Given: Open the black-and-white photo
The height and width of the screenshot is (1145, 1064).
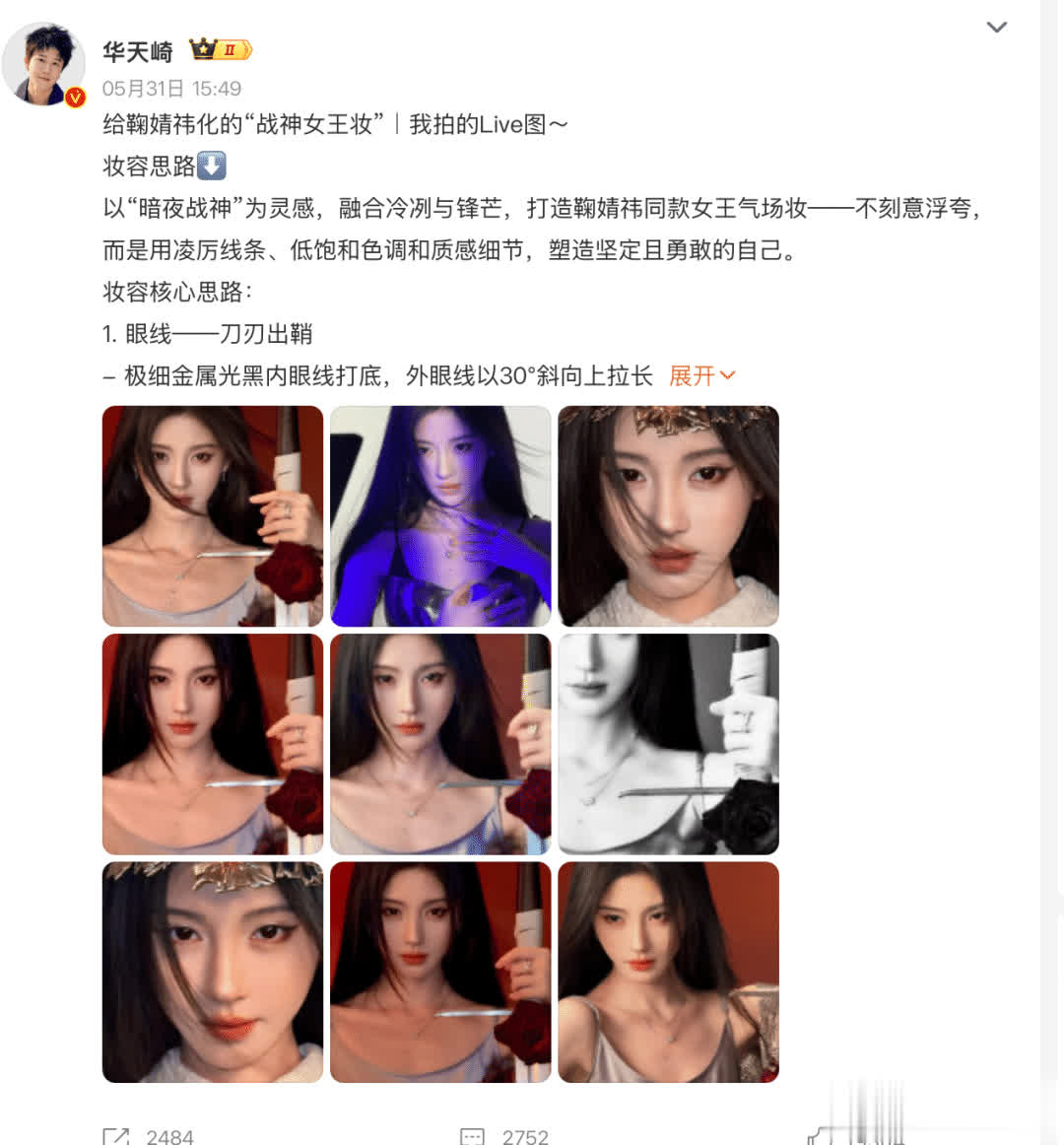Looking at the screenshot, I should (x=668, y=744).
